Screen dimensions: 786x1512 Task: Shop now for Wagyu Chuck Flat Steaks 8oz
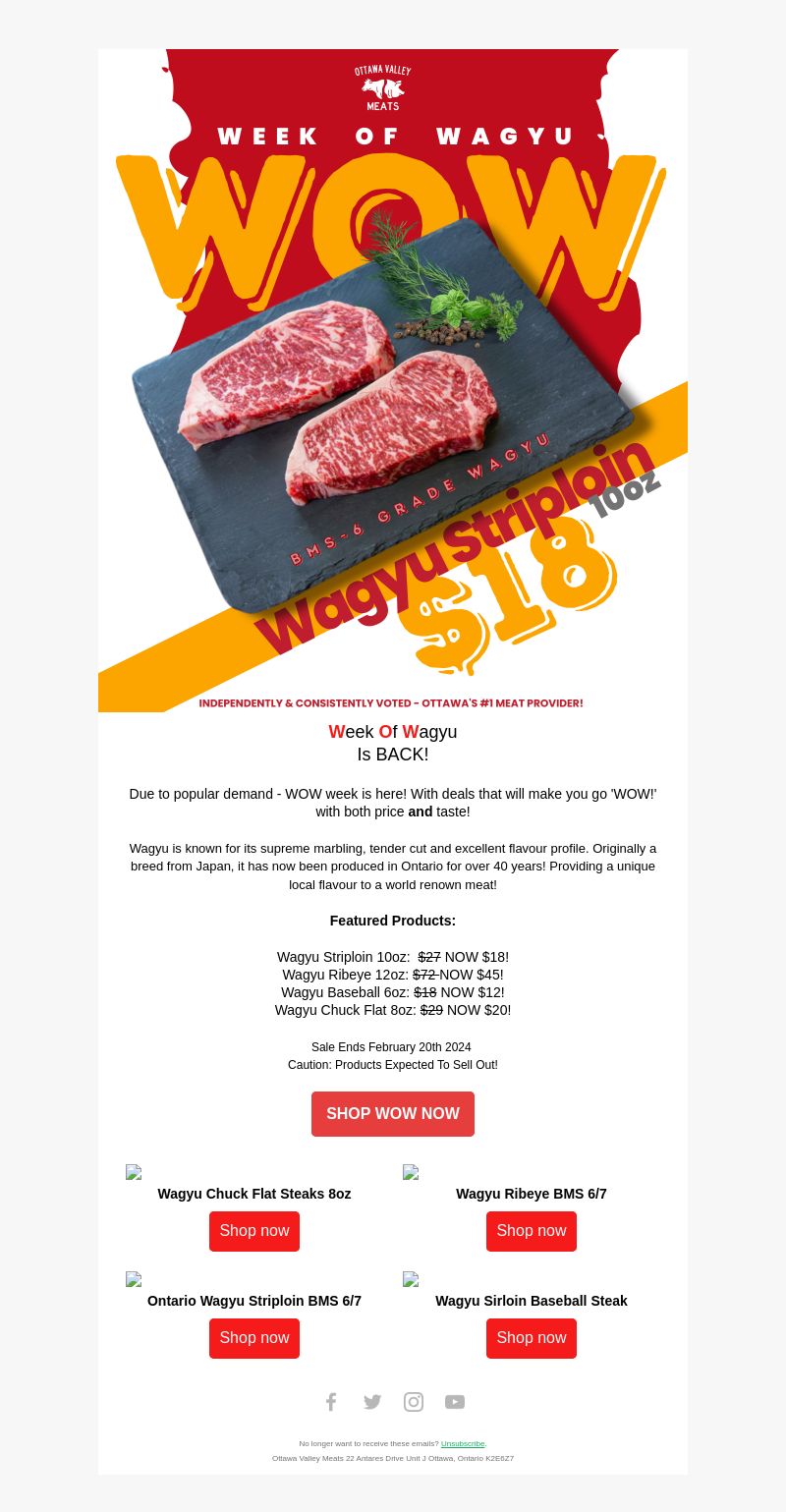(254, 1231)
